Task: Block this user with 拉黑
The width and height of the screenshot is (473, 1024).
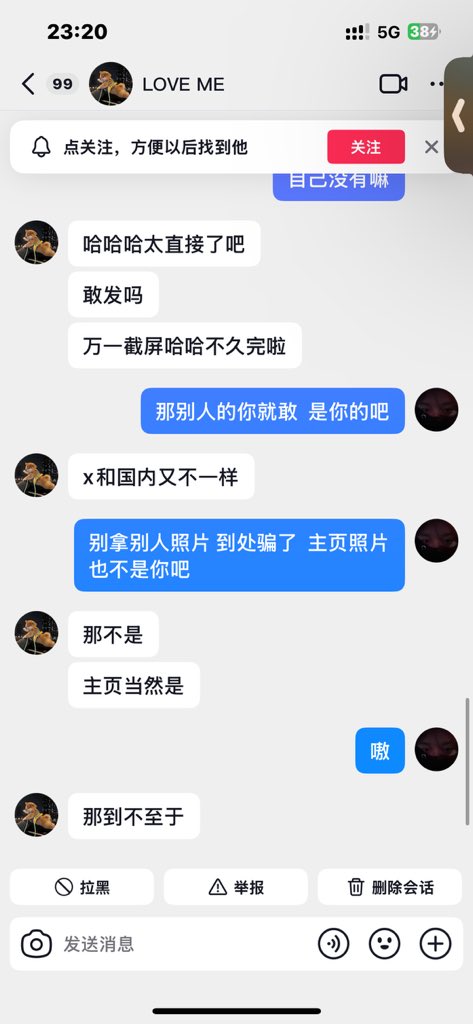Action: (x=82, y=887)
